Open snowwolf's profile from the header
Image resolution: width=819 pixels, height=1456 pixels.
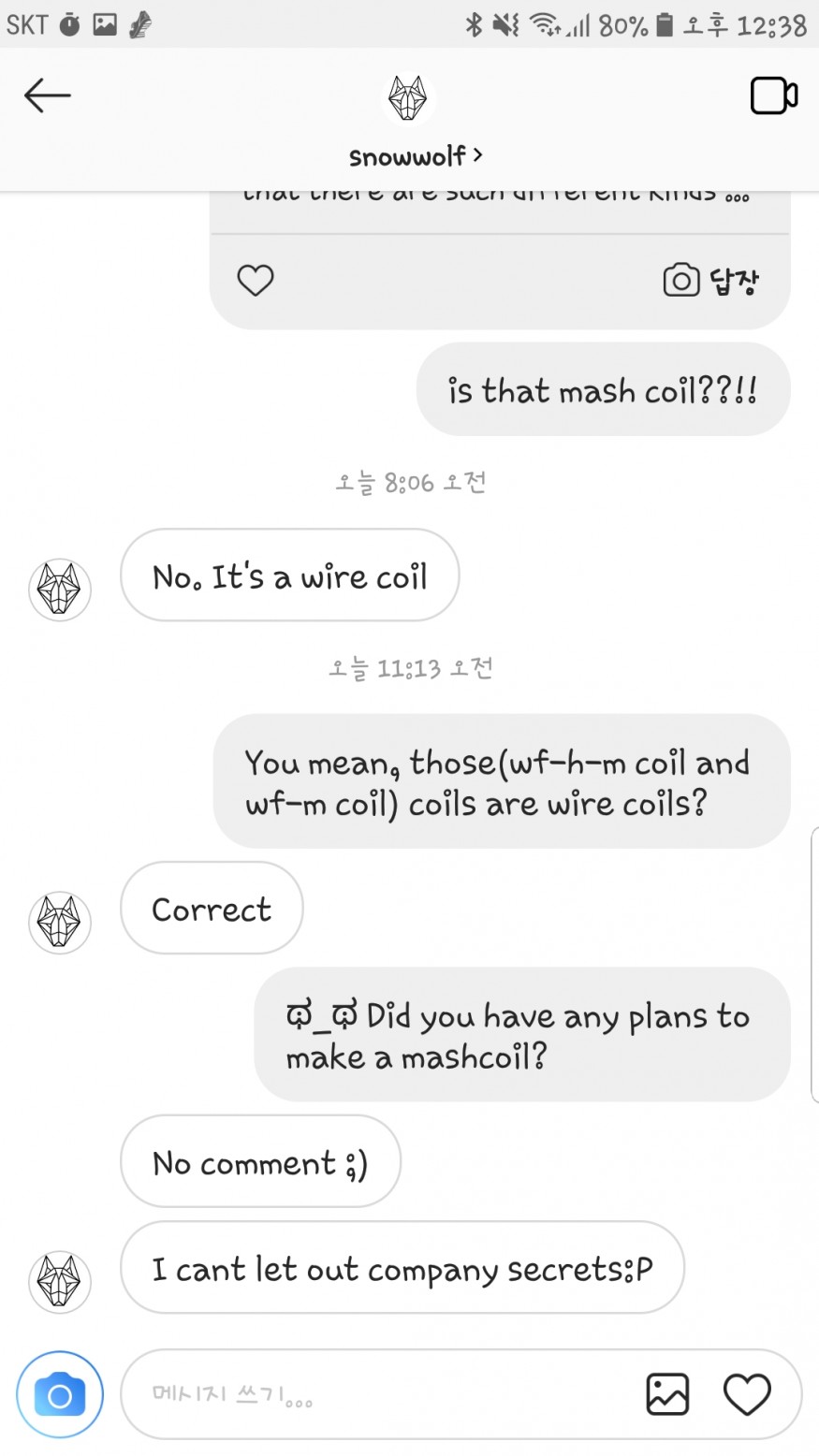tap(416, 156)
